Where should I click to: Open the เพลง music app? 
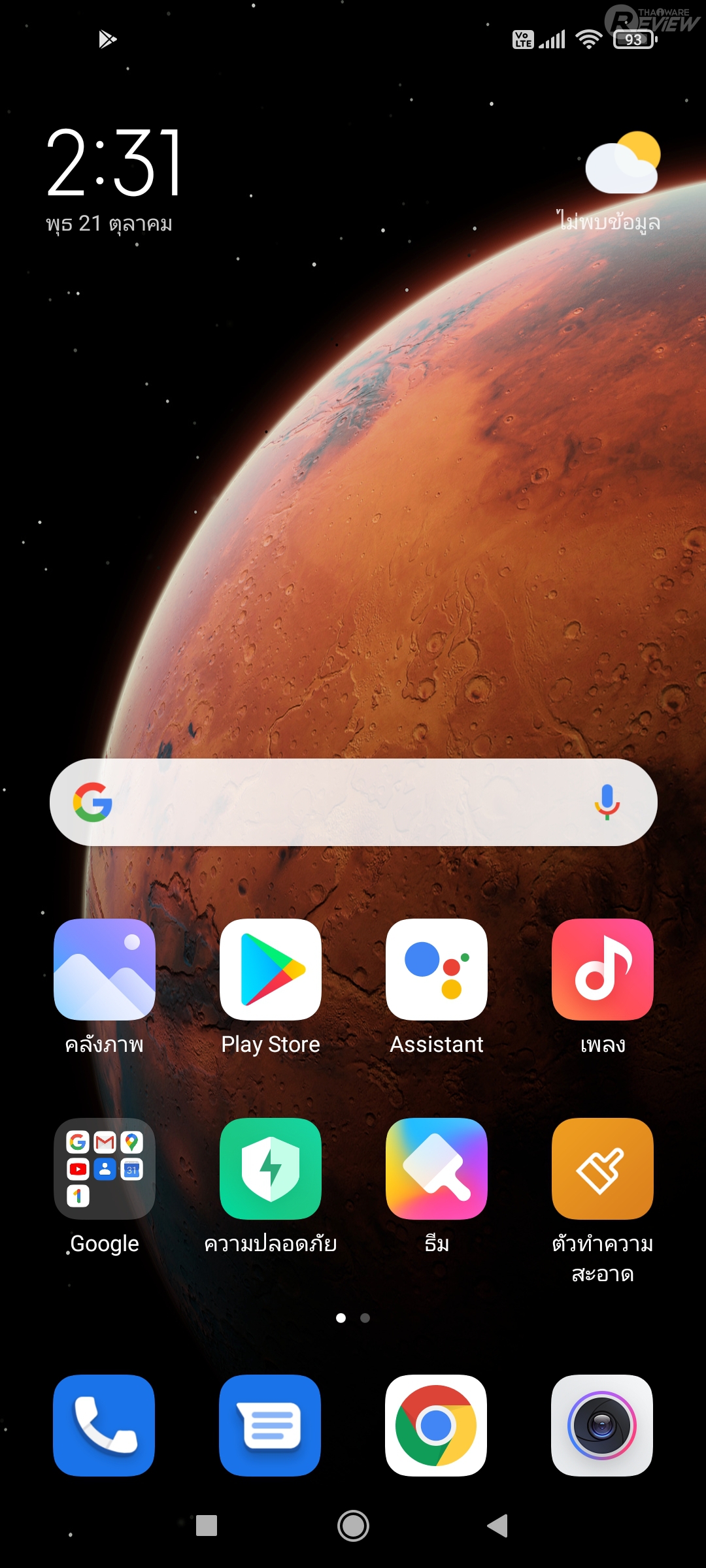tap(603, 970)
